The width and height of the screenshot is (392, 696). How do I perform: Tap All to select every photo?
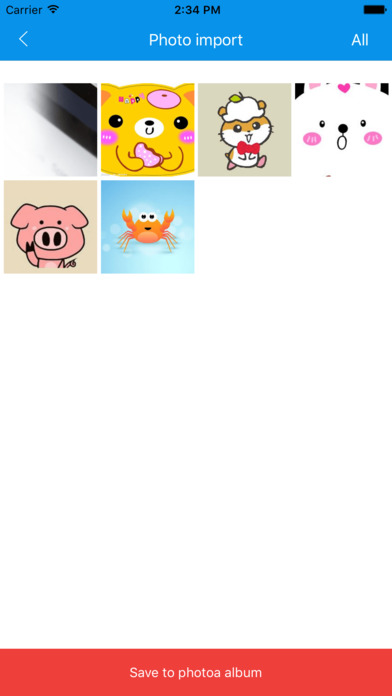coord(360,40)
